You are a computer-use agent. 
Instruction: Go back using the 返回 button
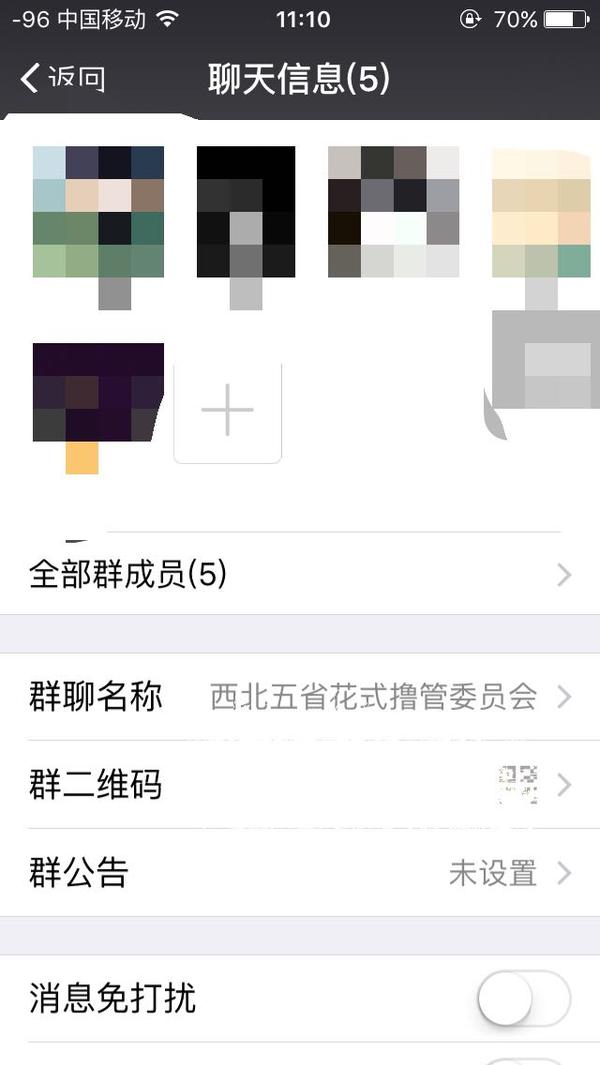(x=63, y=78)
